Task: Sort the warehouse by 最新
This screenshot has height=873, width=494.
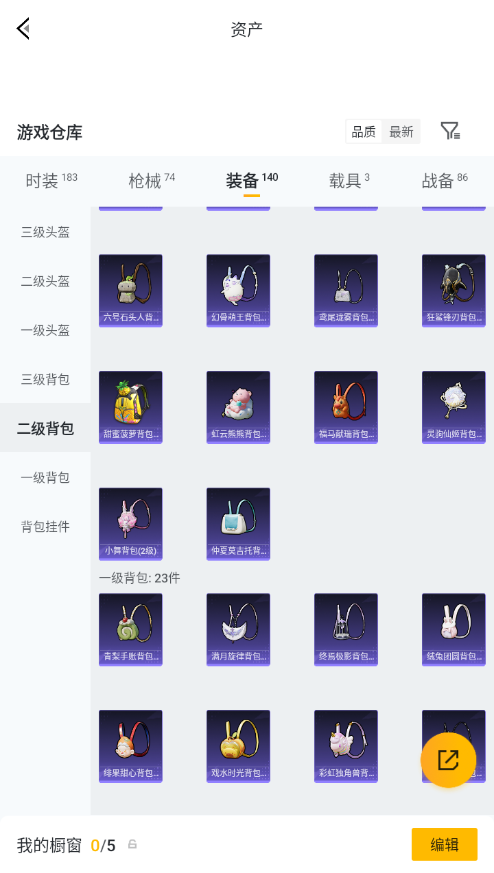Action: coord(401,132)
